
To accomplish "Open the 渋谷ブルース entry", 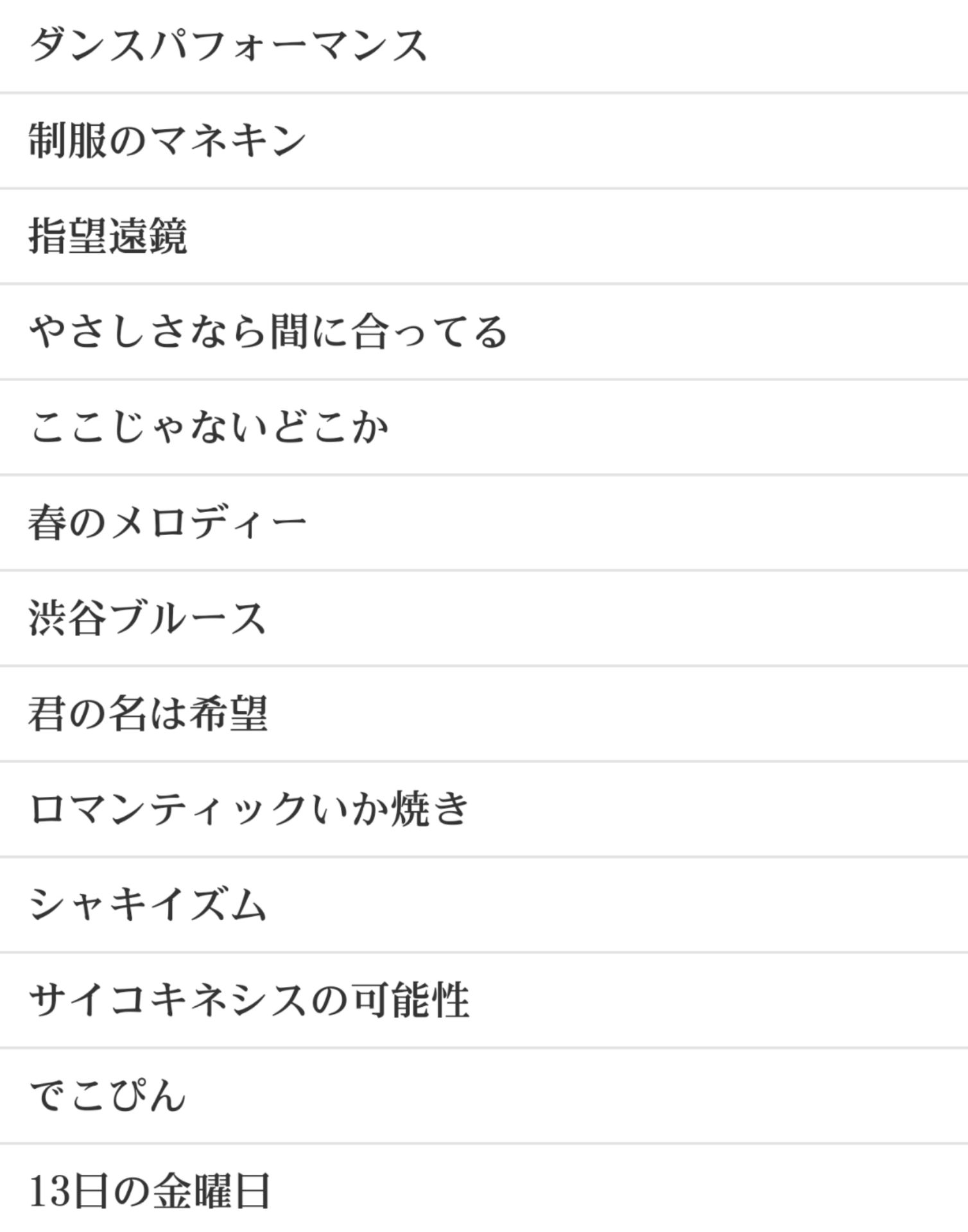I will [147, 619].
